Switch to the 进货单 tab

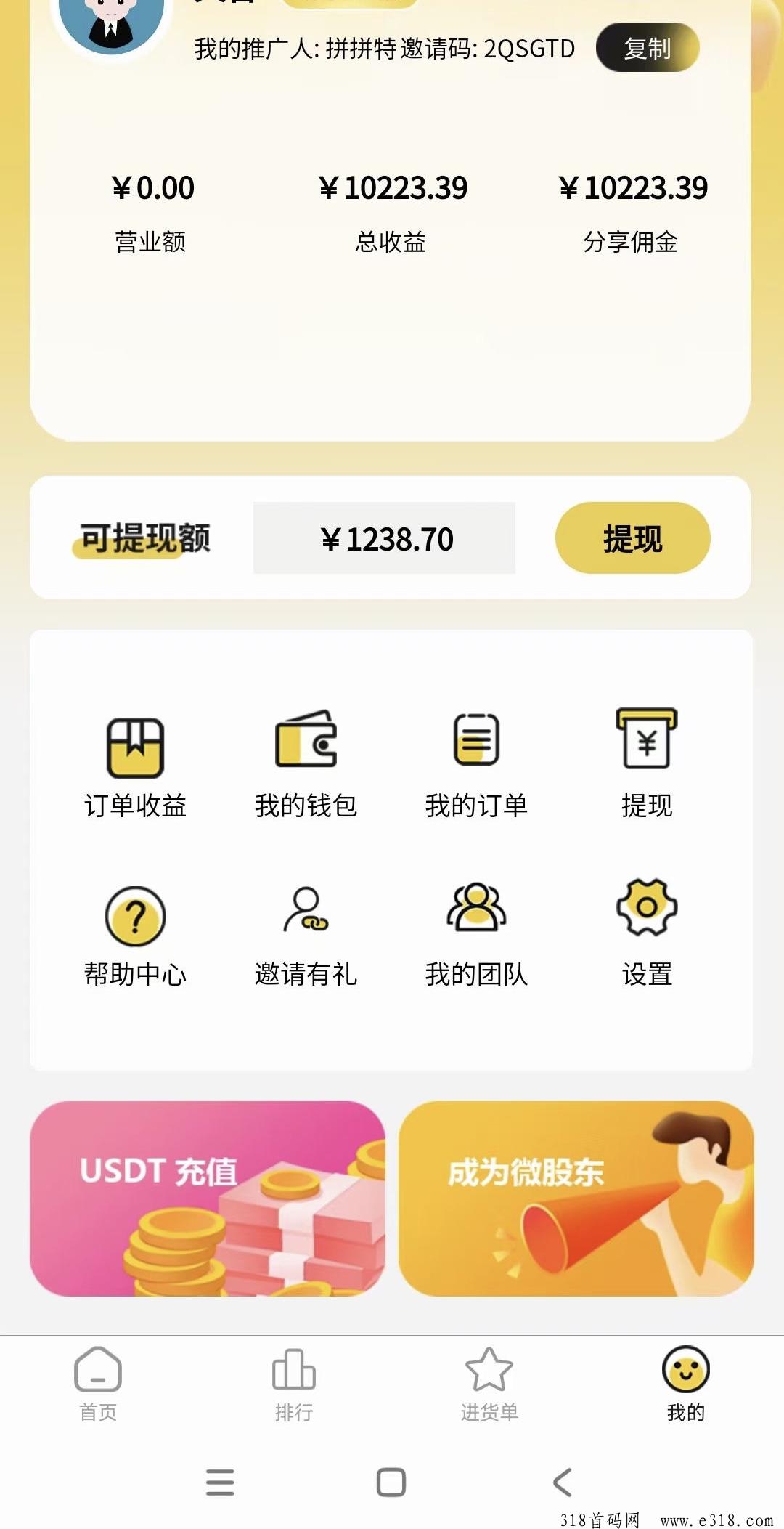point(489,1384)
